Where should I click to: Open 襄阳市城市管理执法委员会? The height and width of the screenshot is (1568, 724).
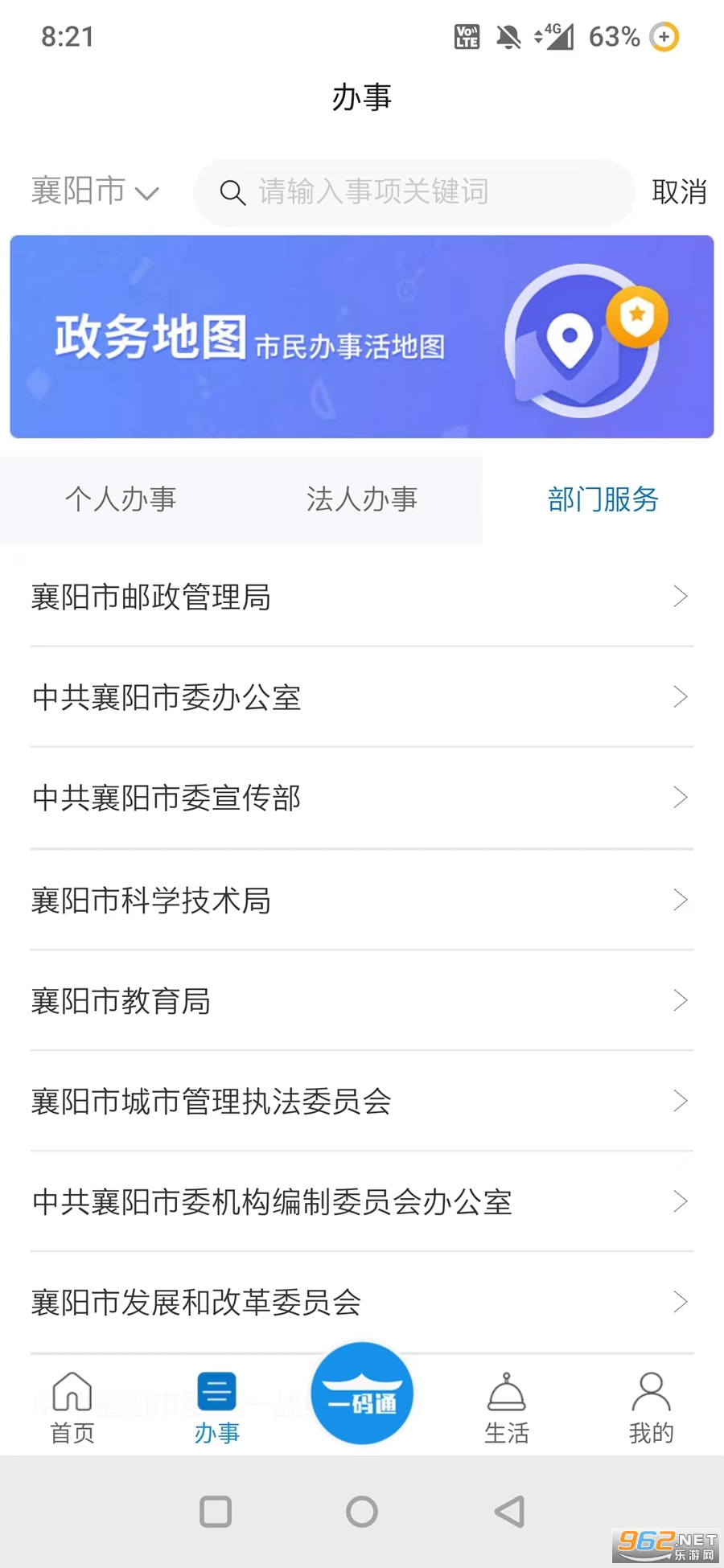[362, 1101]
